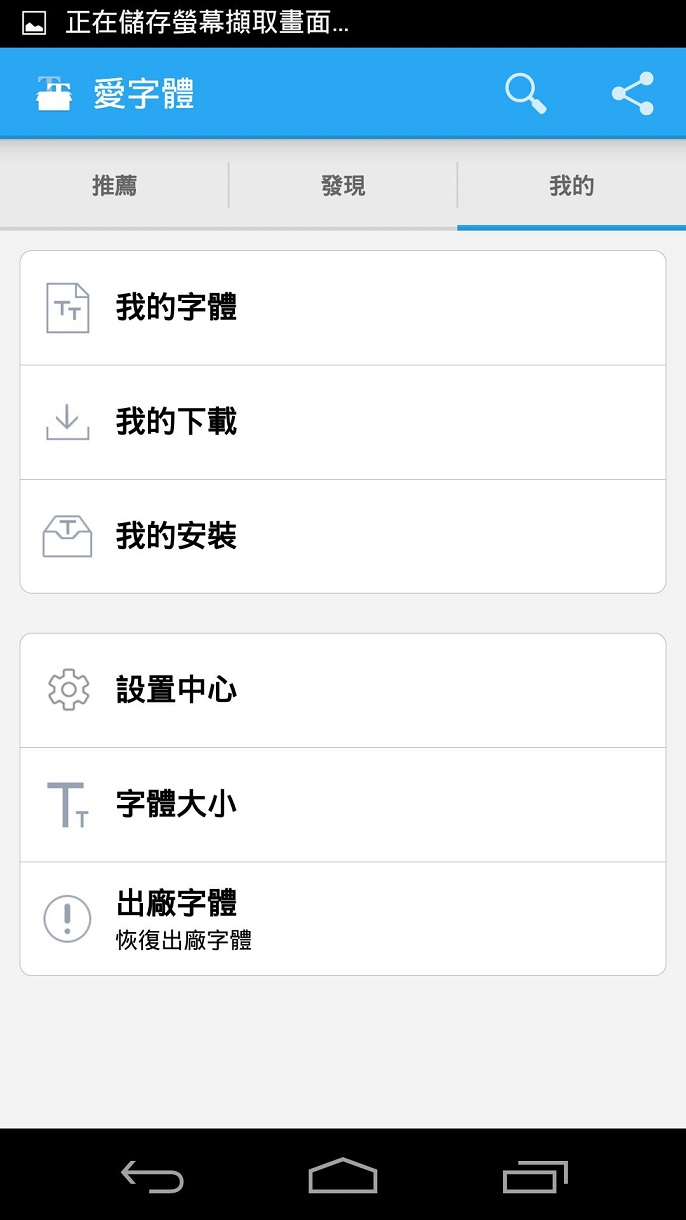Open 我的下載 list
This screenshot has width=686, height=1220.
(x=343, y=422)
